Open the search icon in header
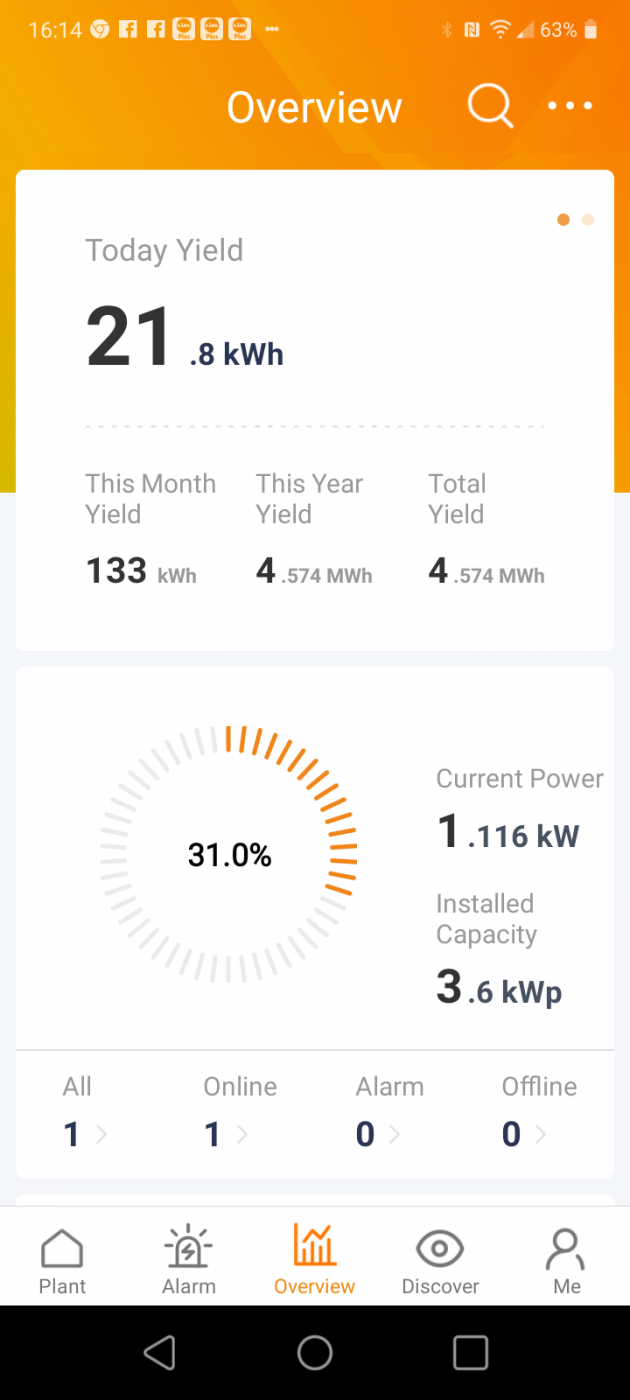 click(490, 106)
